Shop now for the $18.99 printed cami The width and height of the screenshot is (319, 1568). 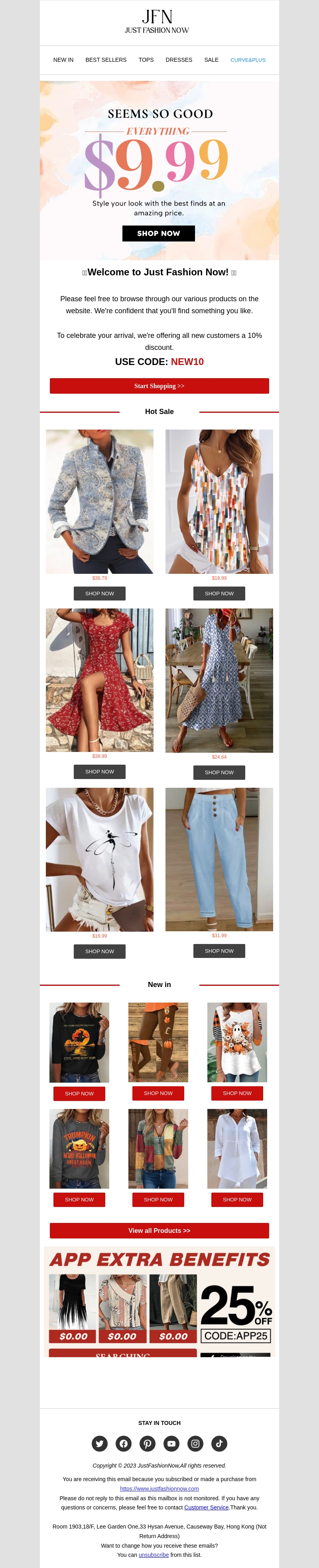point(219,593)
